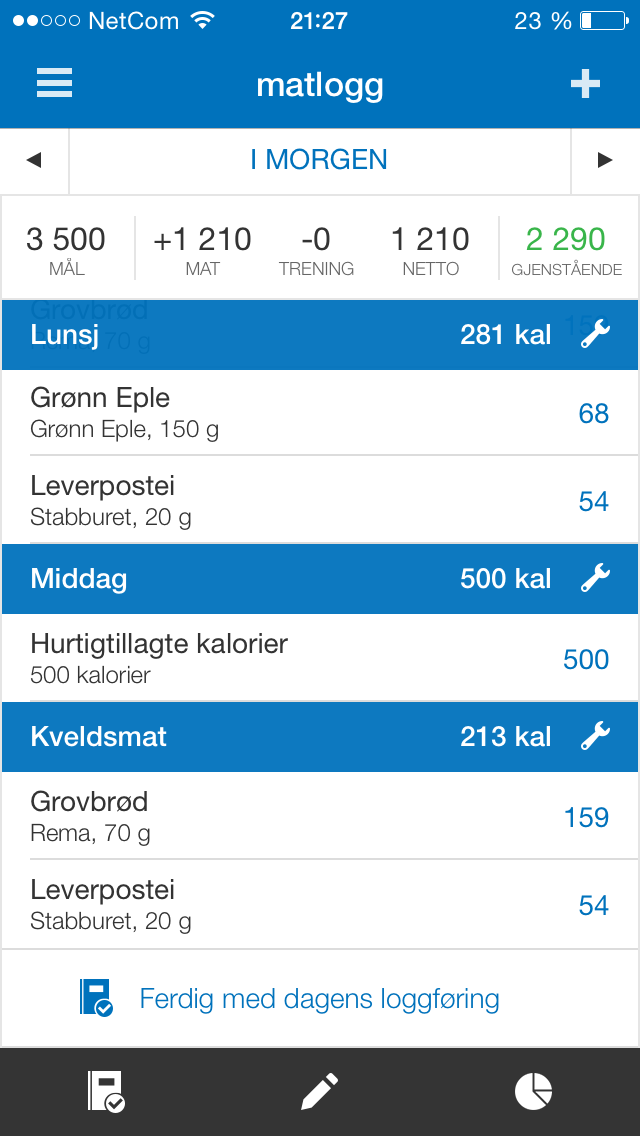Open the I MORGEN date selector
Image resolution: width=640 pixels, height=1136 pixels.
coord(320,160)
